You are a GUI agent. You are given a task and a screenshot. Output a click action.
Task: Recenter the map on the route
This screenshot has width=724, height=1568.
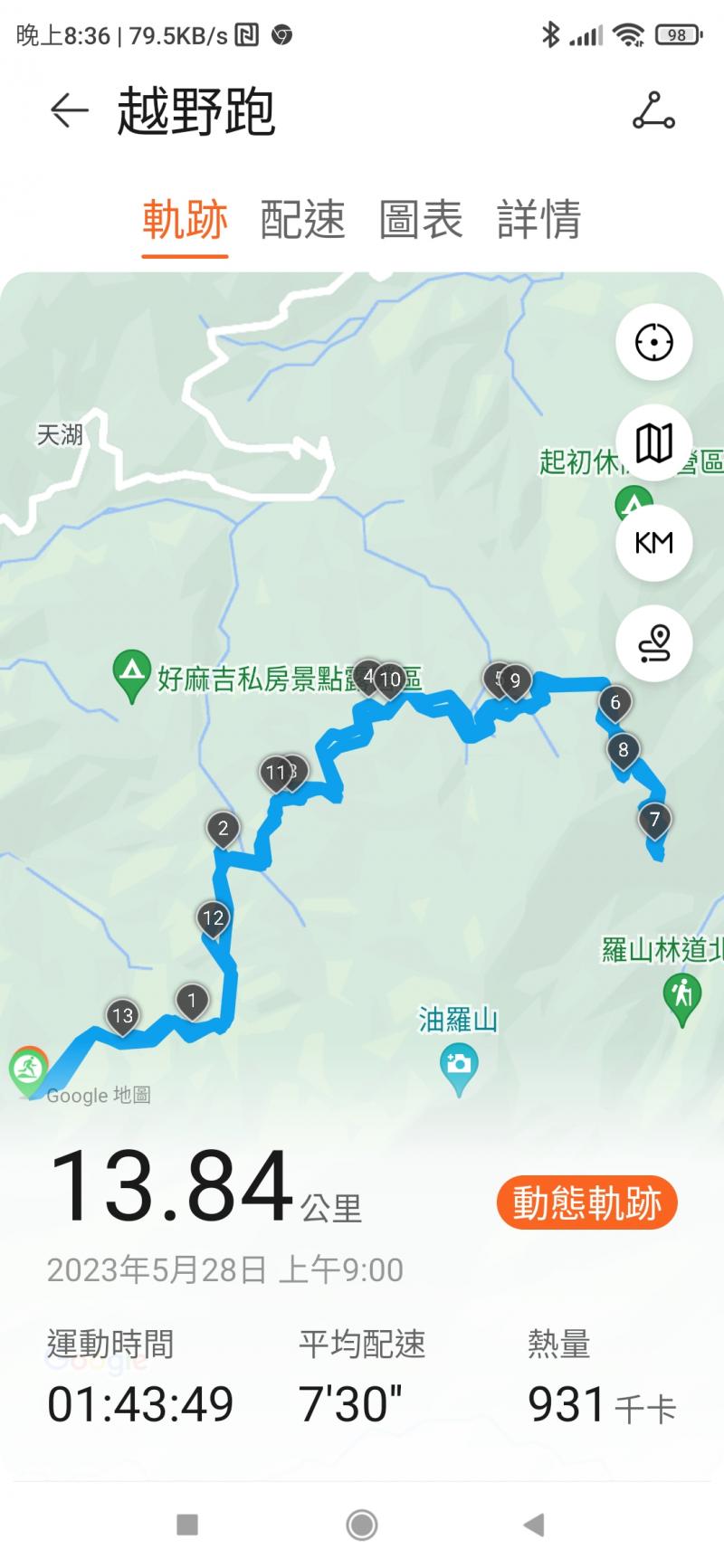pos(653,343)
